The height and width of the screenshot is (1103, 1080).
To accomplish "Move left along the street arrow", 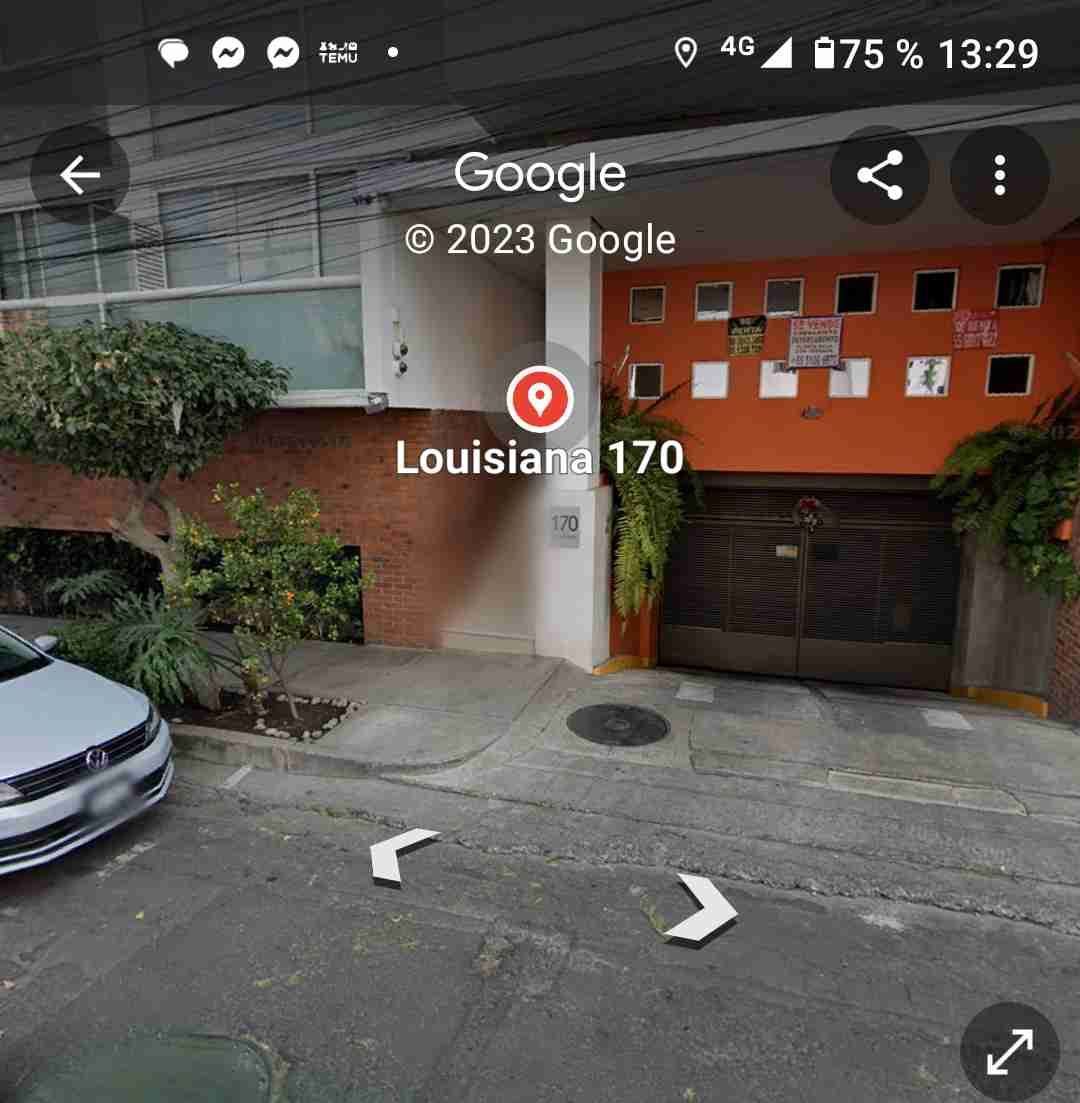I will click(x=403, y=855).
